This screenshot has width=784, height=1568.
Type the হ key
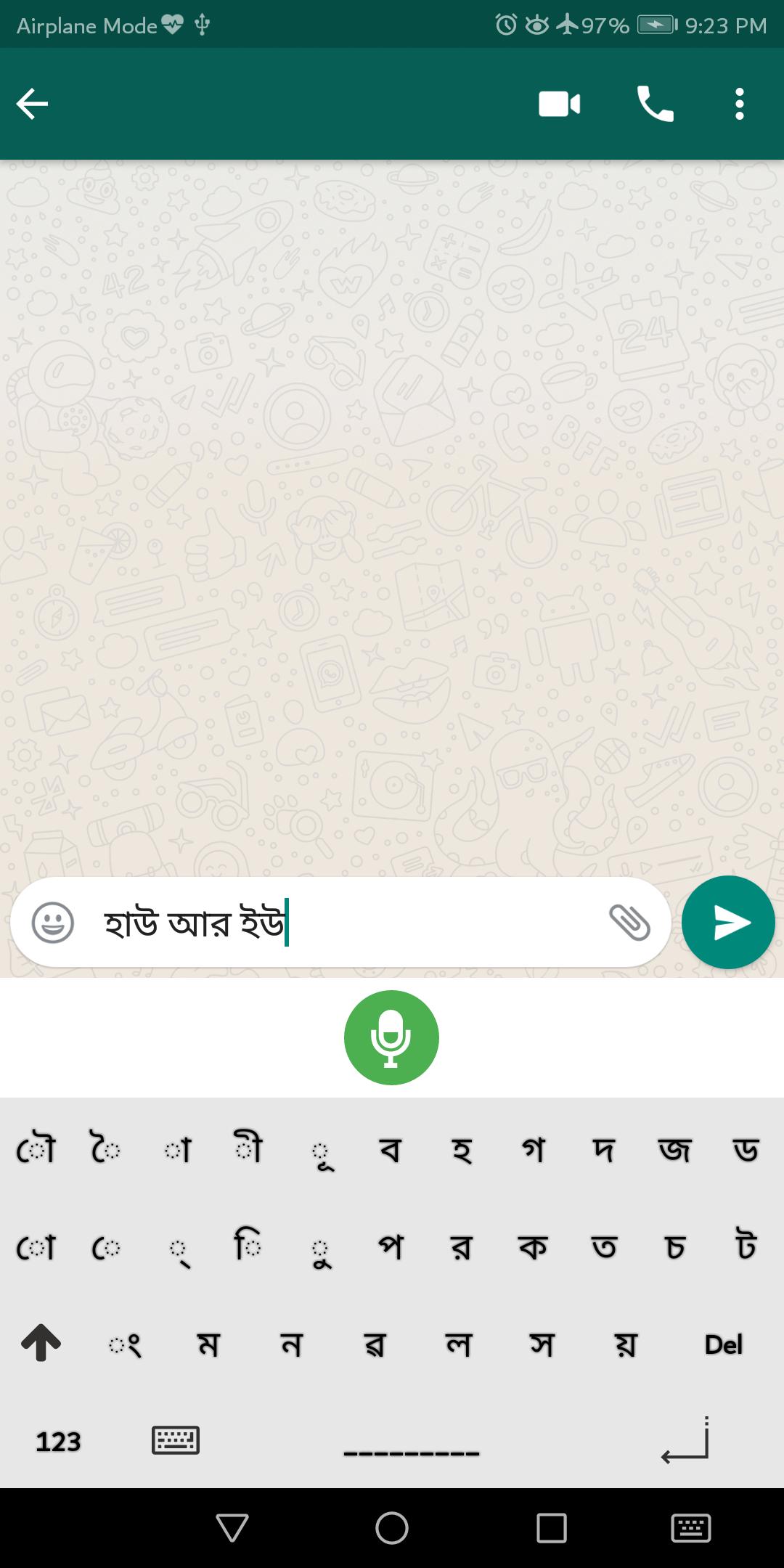[462, 1150]
